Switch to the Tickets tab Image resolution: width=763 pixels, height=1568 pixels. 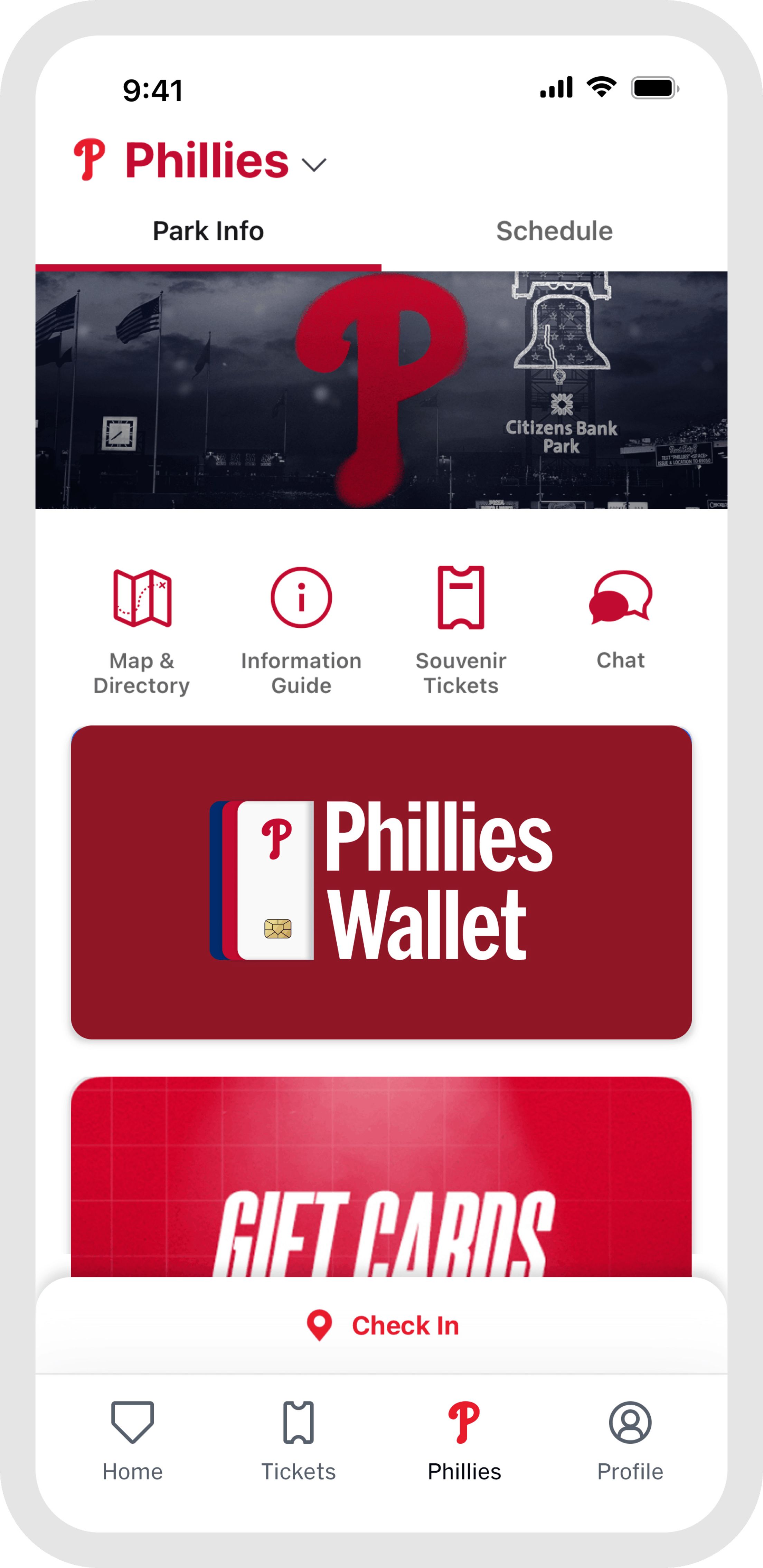click(x=298, y=1440)
